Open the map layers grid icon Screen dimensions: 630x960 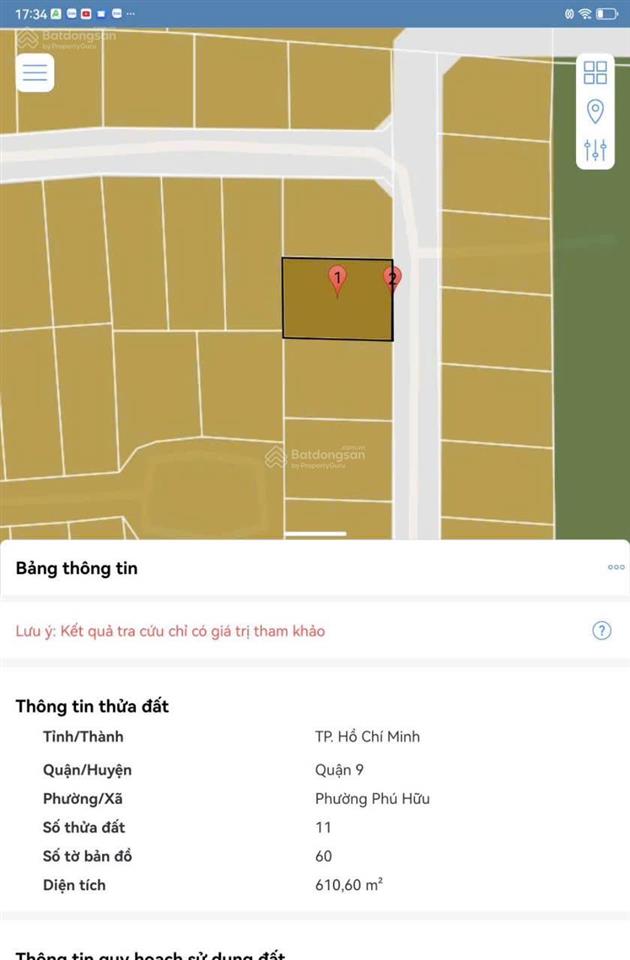click(x=595, y=72)
